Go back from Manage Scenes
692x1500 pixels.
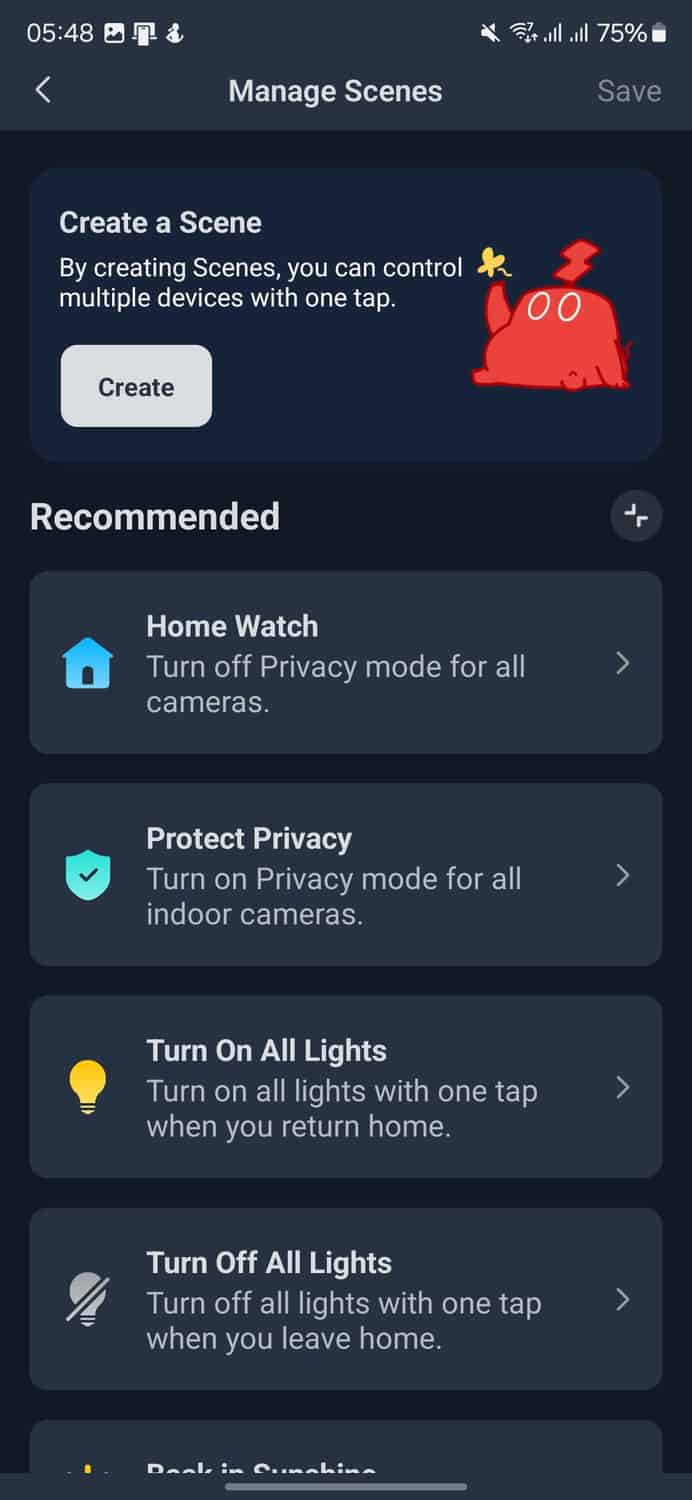point(43,90)
